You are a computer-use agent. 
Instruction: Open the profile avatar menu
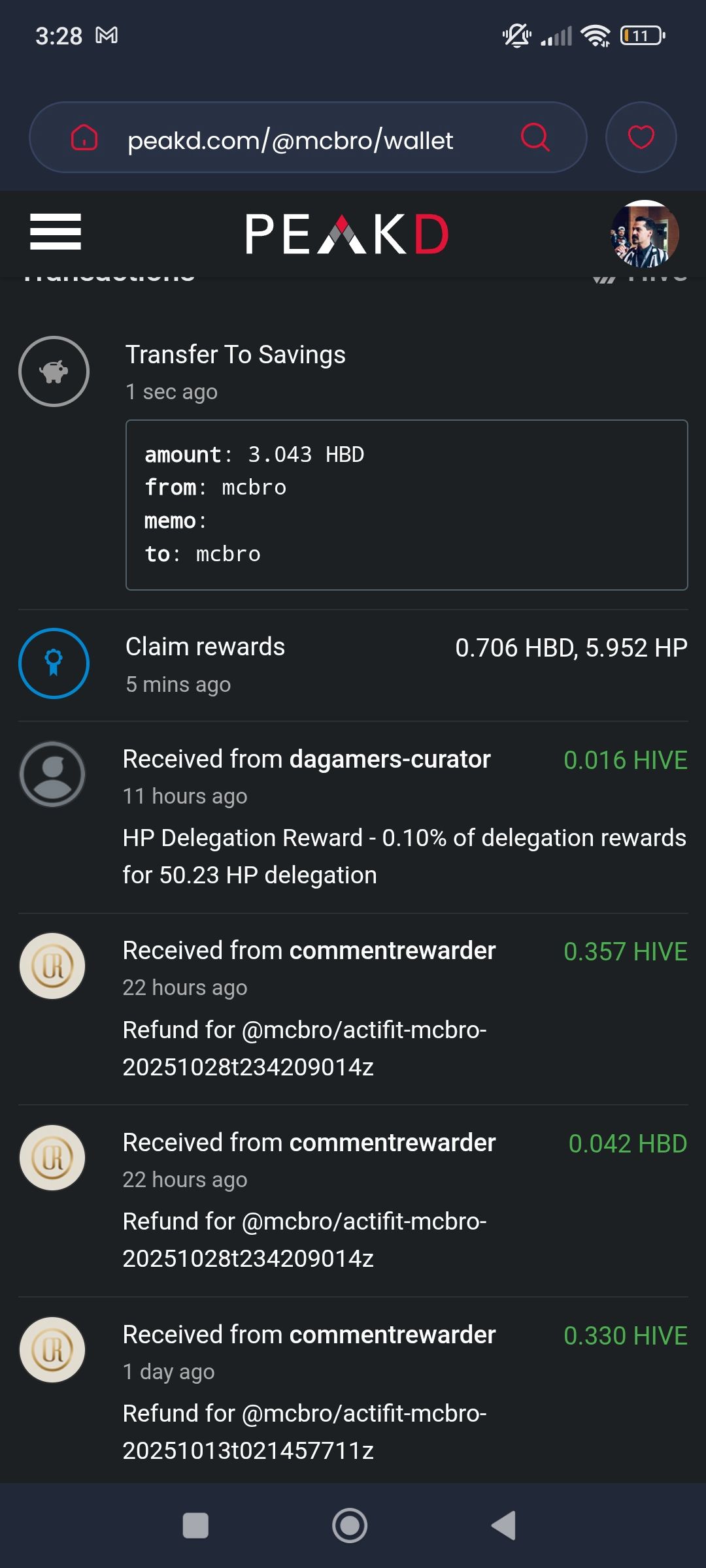645,234
